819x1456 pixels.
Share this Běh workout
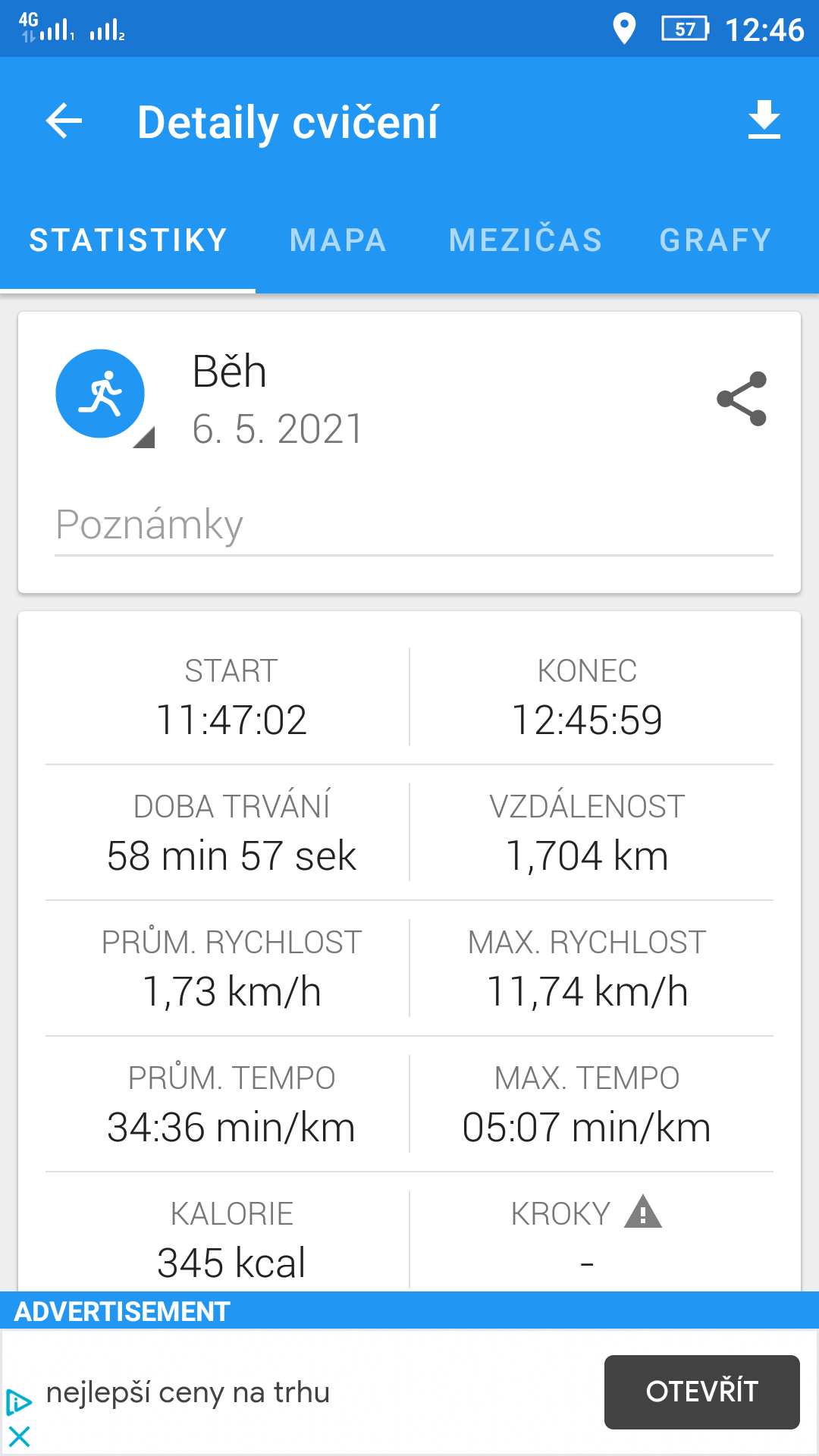pyautogui.click(x=742, y=399)
